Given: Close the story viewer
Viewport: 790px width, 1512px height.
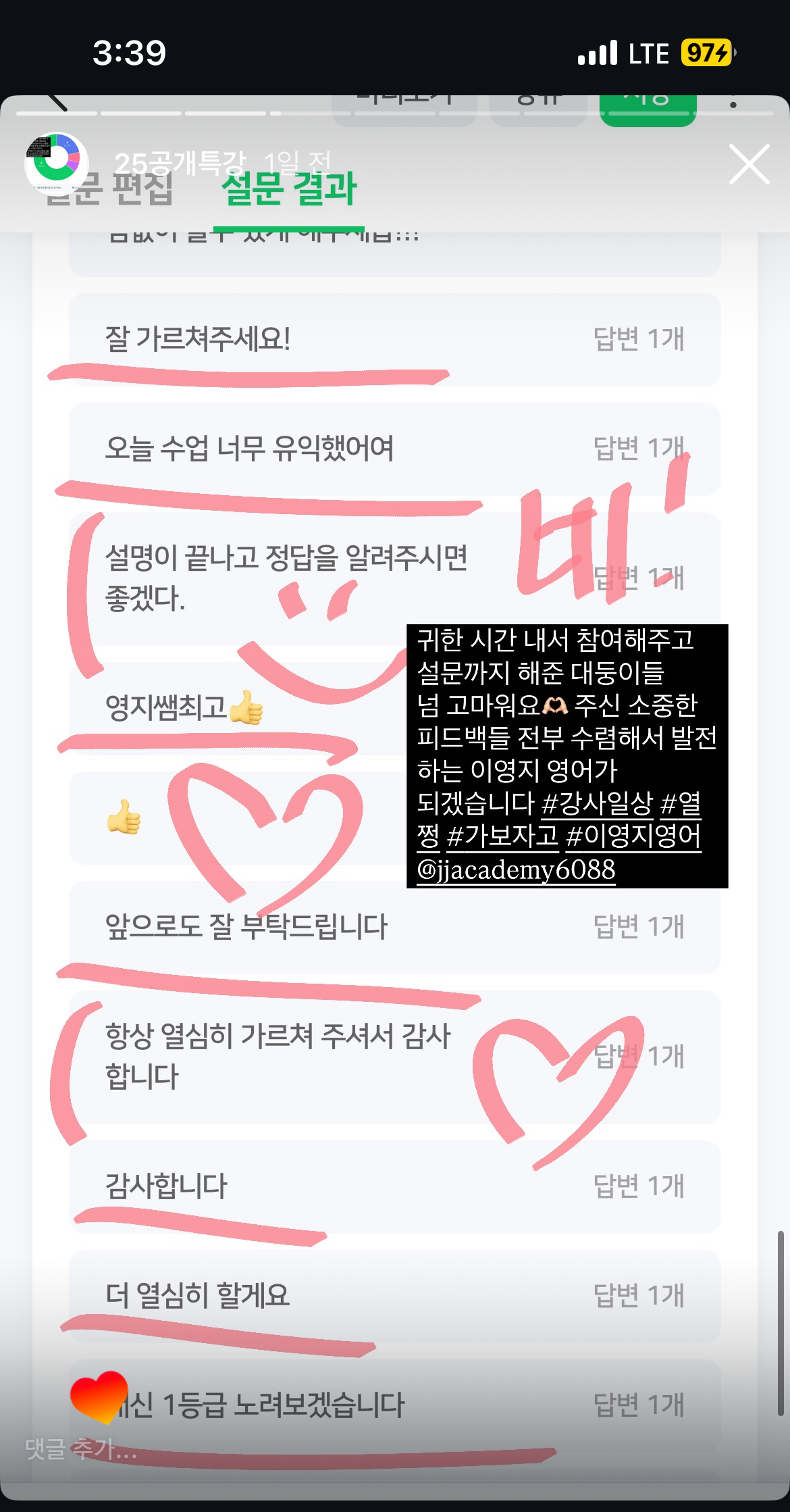Looking at the screenshot, I should click(749, 164).
